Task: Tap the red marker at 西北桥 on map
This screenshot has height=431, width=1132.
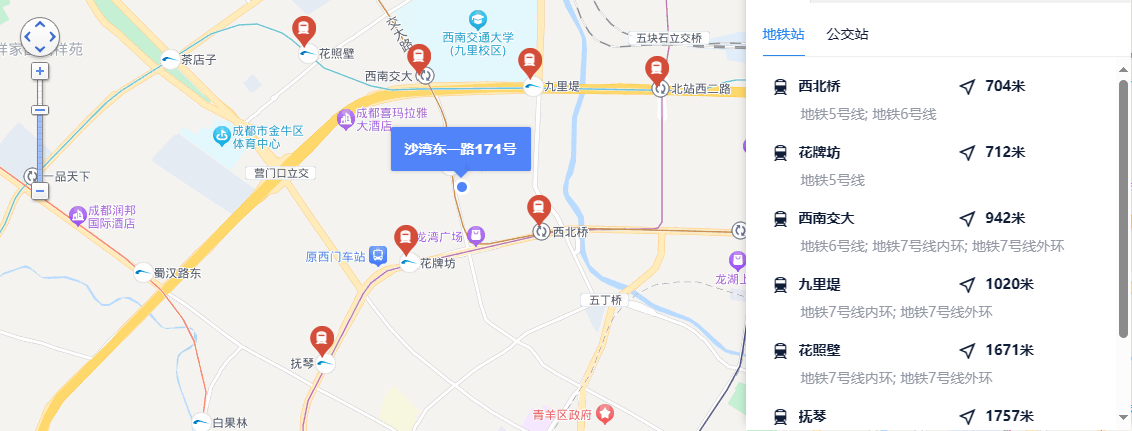Action: (x=539, y=209)
